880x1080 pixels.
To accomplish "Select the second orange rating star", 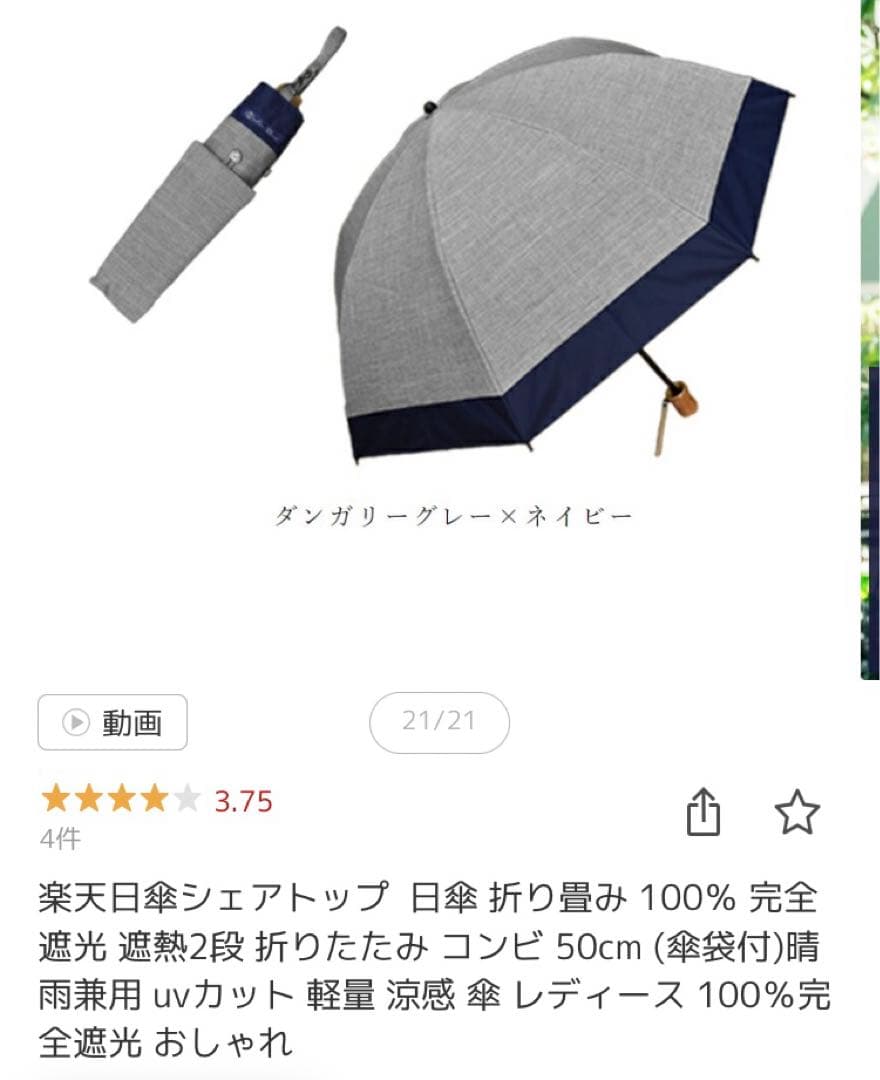I will click(x=87, y=795).
